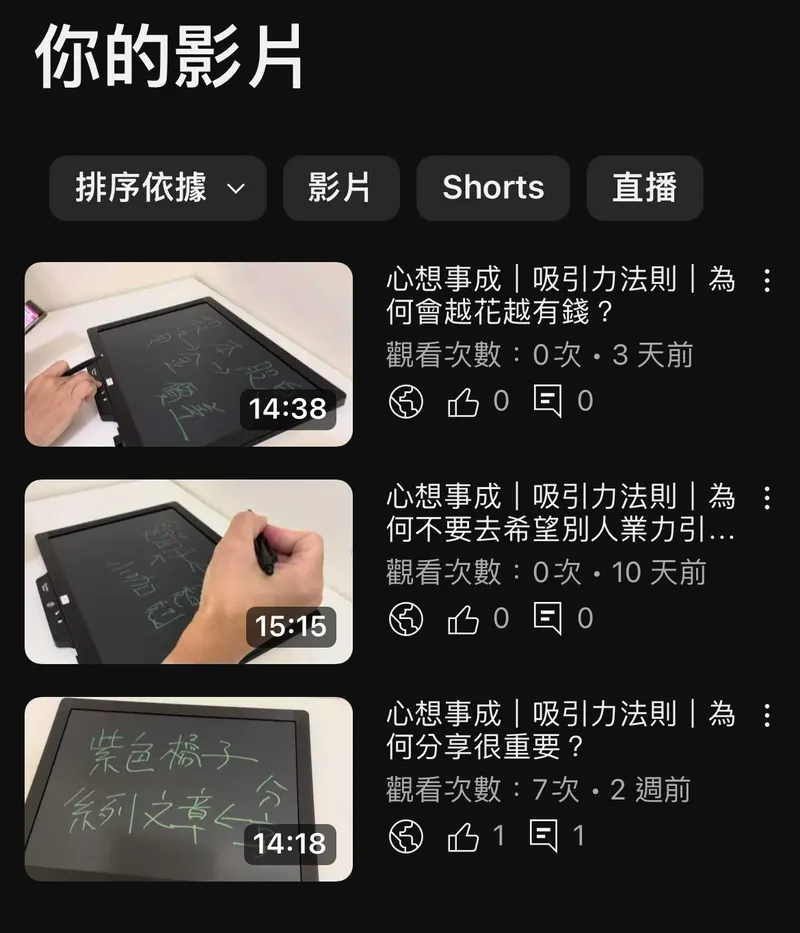This screenshot has height=933, width=800.
Task: Open overflow menu for 為何分享很重要 video
Action: tap(767, 715)
